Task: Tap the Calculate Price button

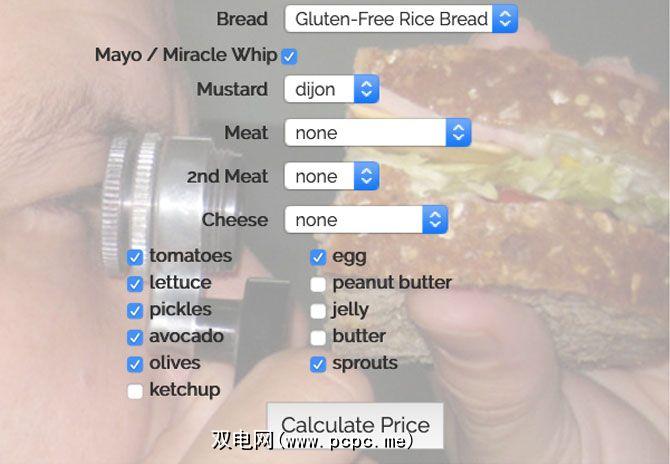Action: pyautogui.click(x=355, y=425)
